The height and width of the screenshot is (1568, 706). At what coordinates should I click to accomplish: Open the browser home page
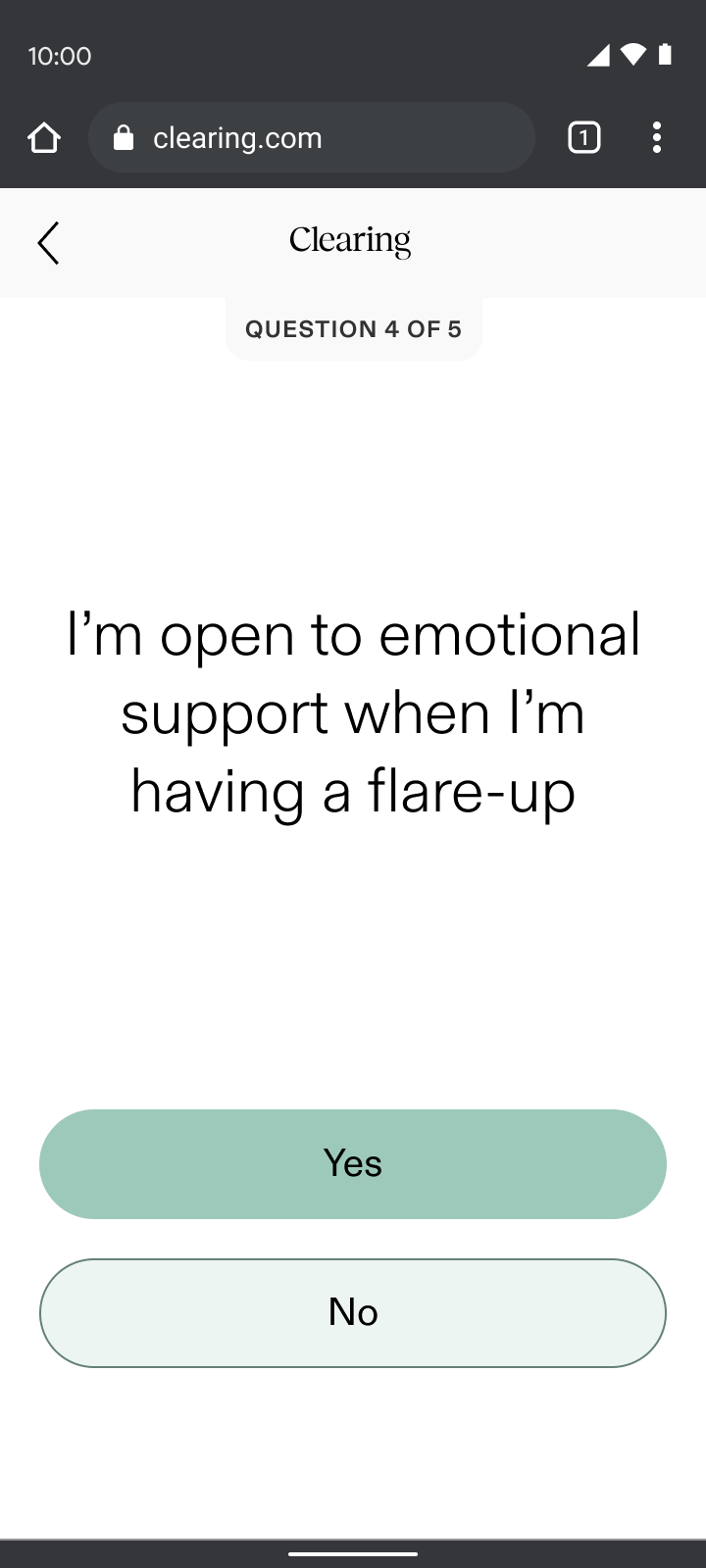click(44, 138)
